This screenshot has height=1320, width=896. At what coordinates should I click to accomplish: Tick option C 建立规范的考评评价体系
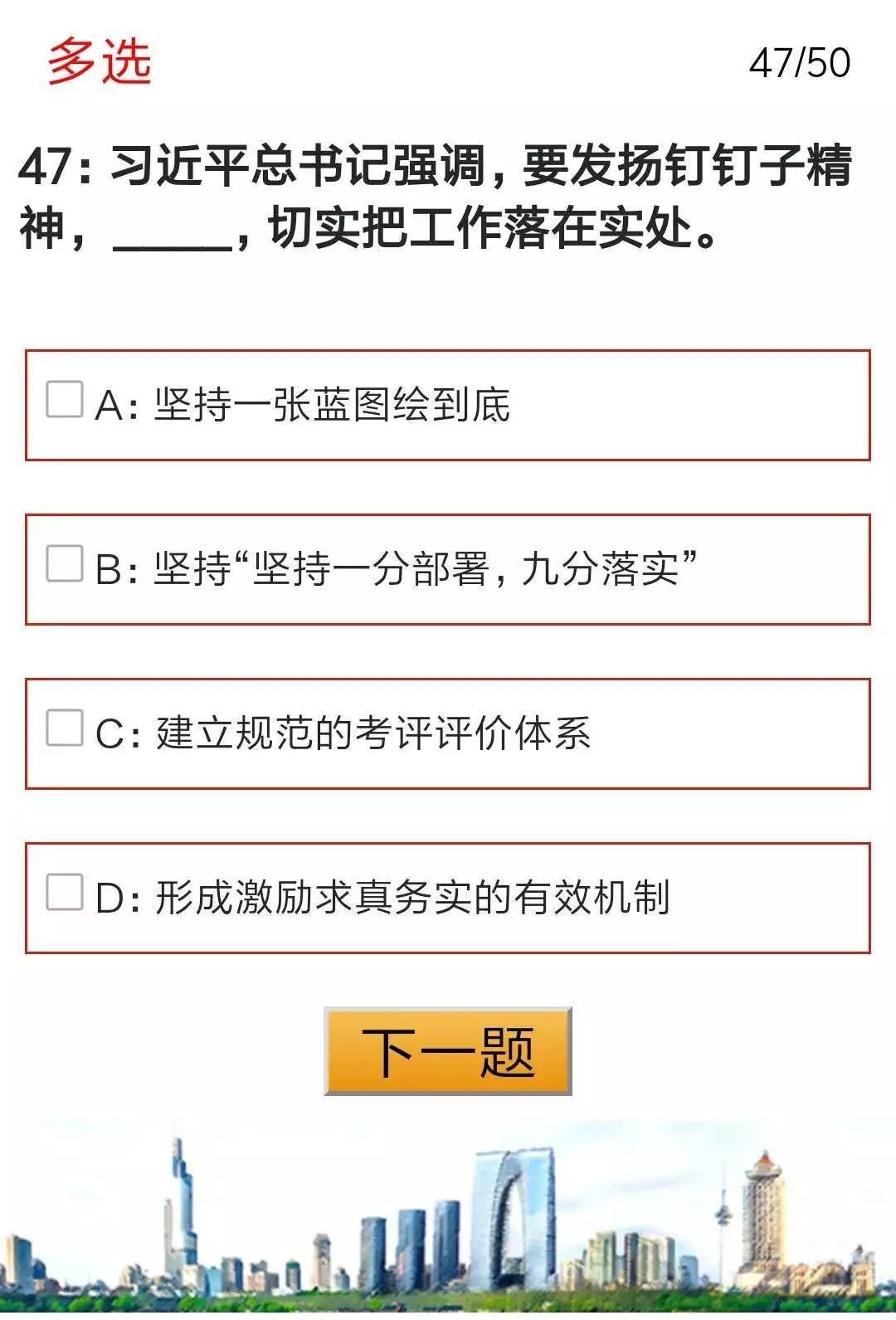65,728
